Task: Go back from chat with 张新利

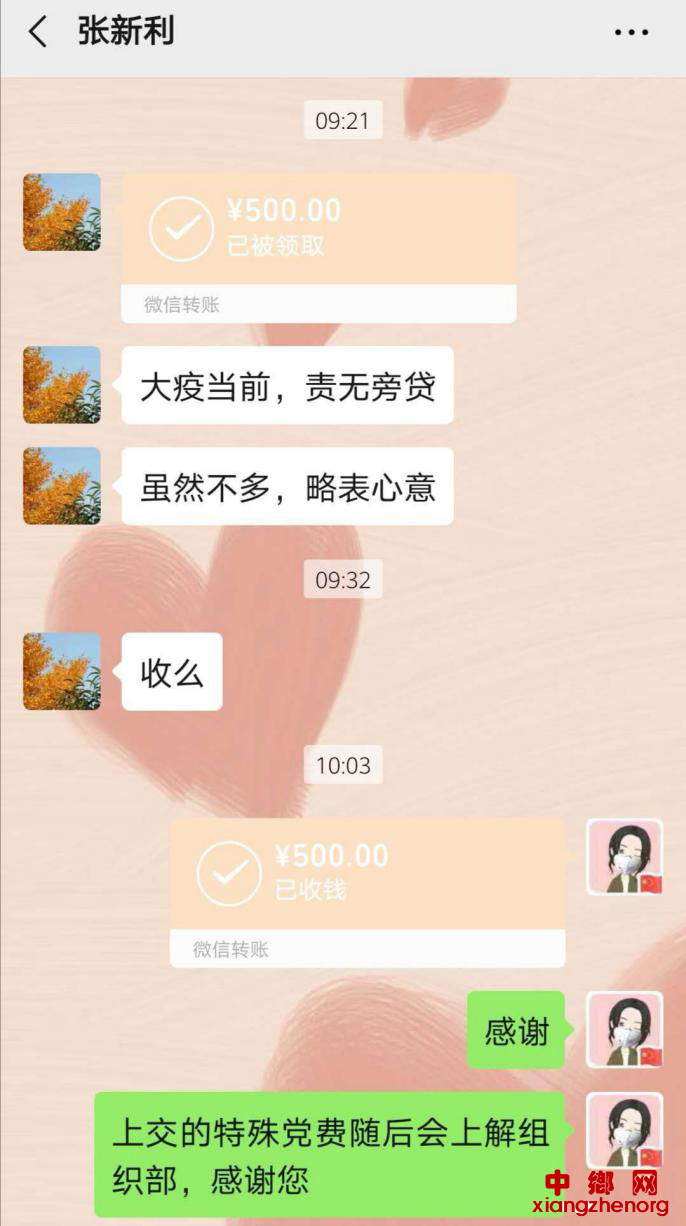Action: [37, 32]
